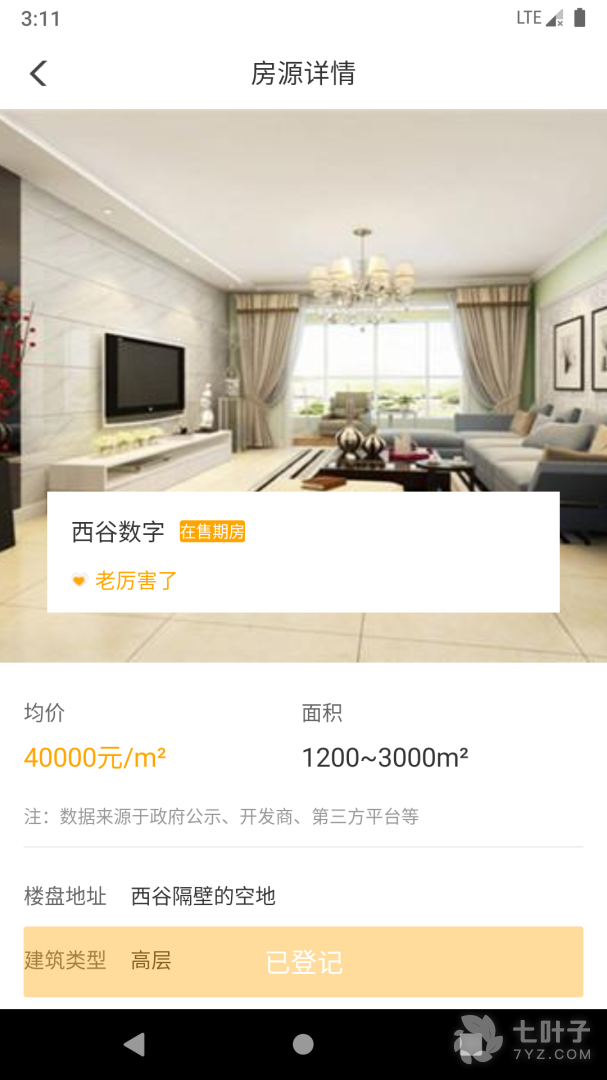607x1080 pixels.
Task: Tap the system back button
Action: coord(134,1044)
